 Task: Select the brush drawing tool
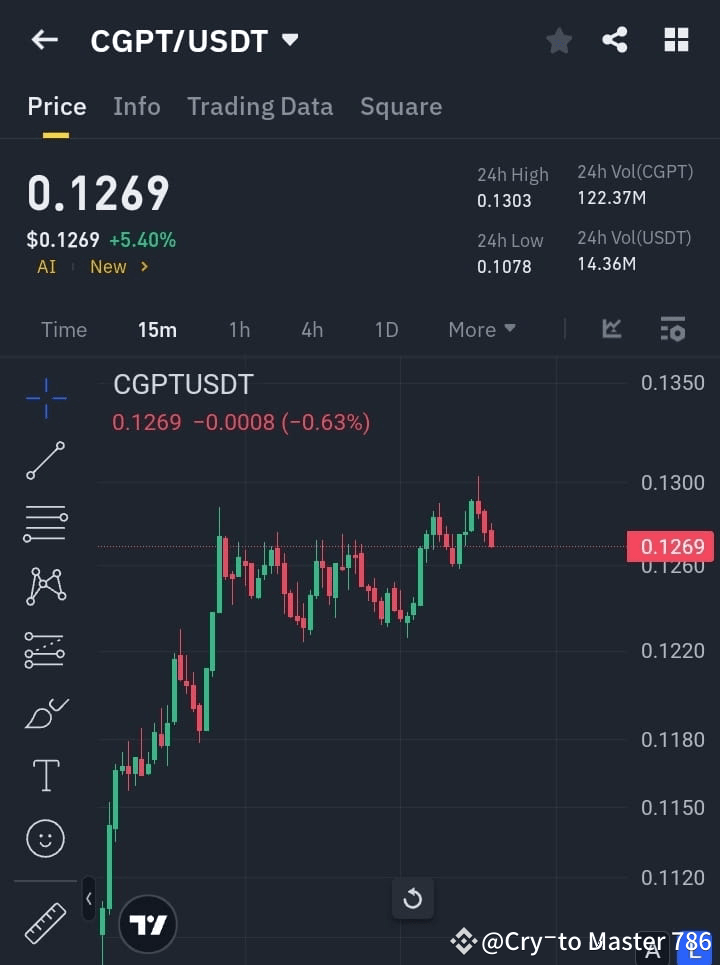tap(45, 713)
